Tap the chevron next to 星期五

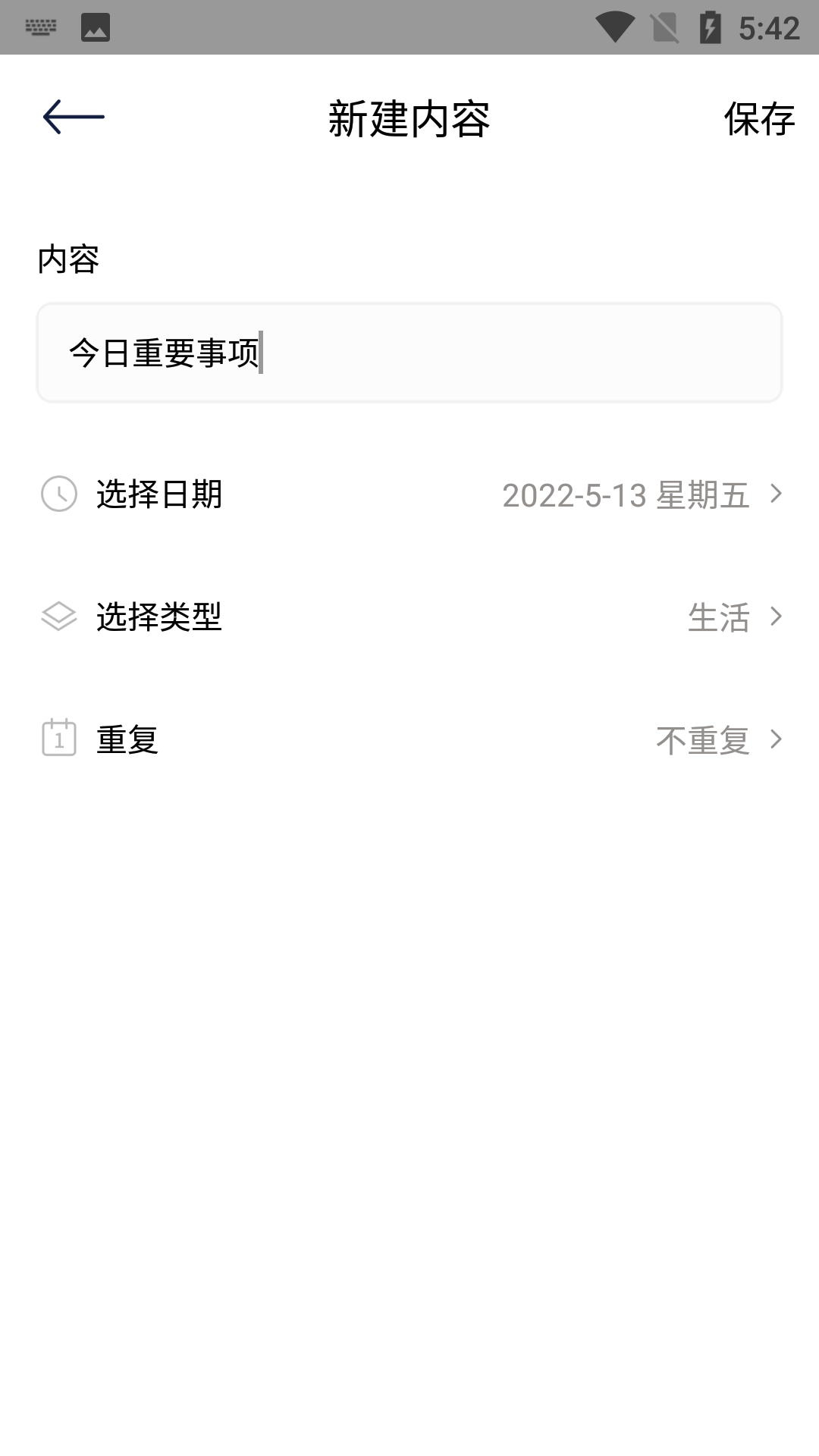(x=778, y=494)
